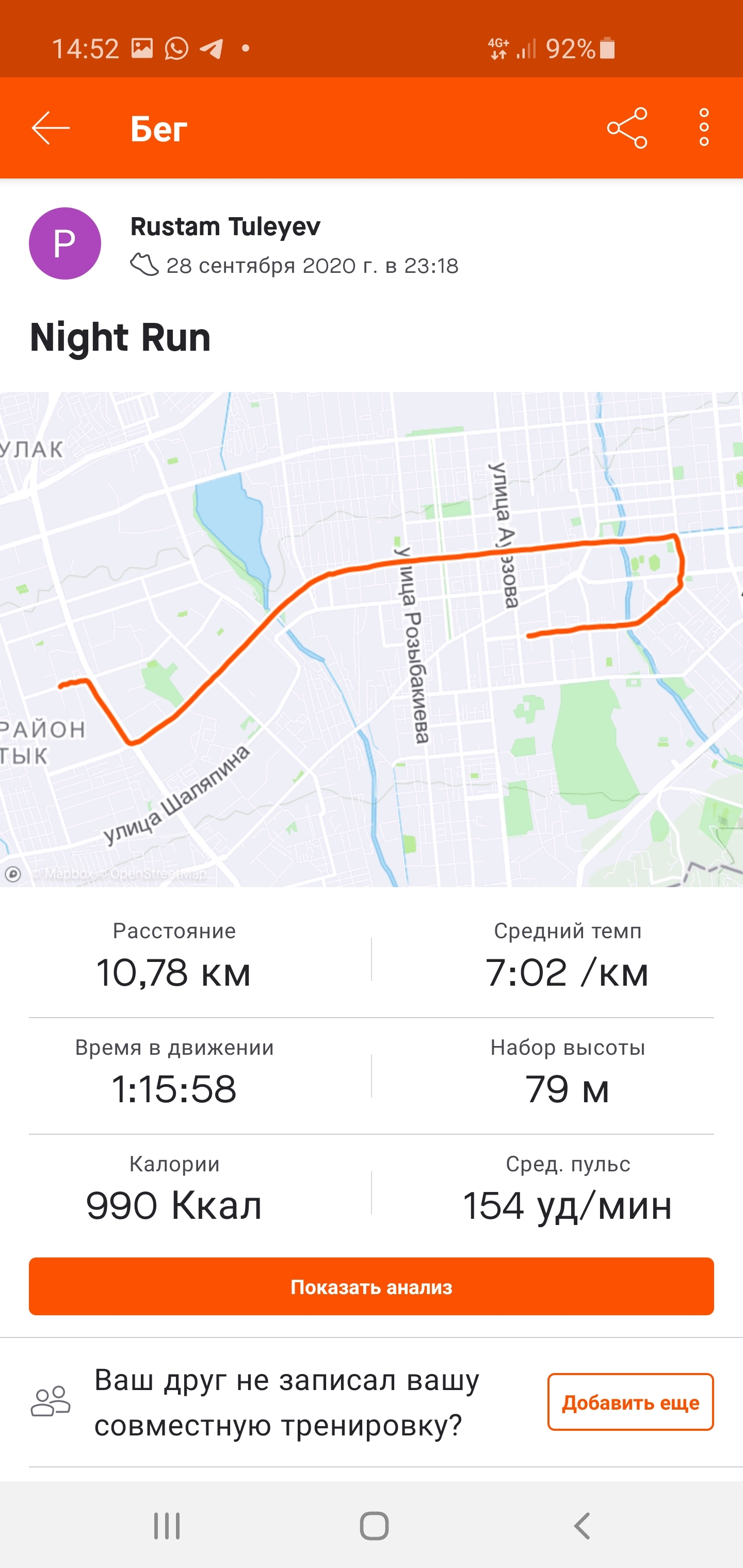The width and height of the screenshot is (743, 1568).
Task: Open the three-dot overflow menu
Action: tap(704, 128)
